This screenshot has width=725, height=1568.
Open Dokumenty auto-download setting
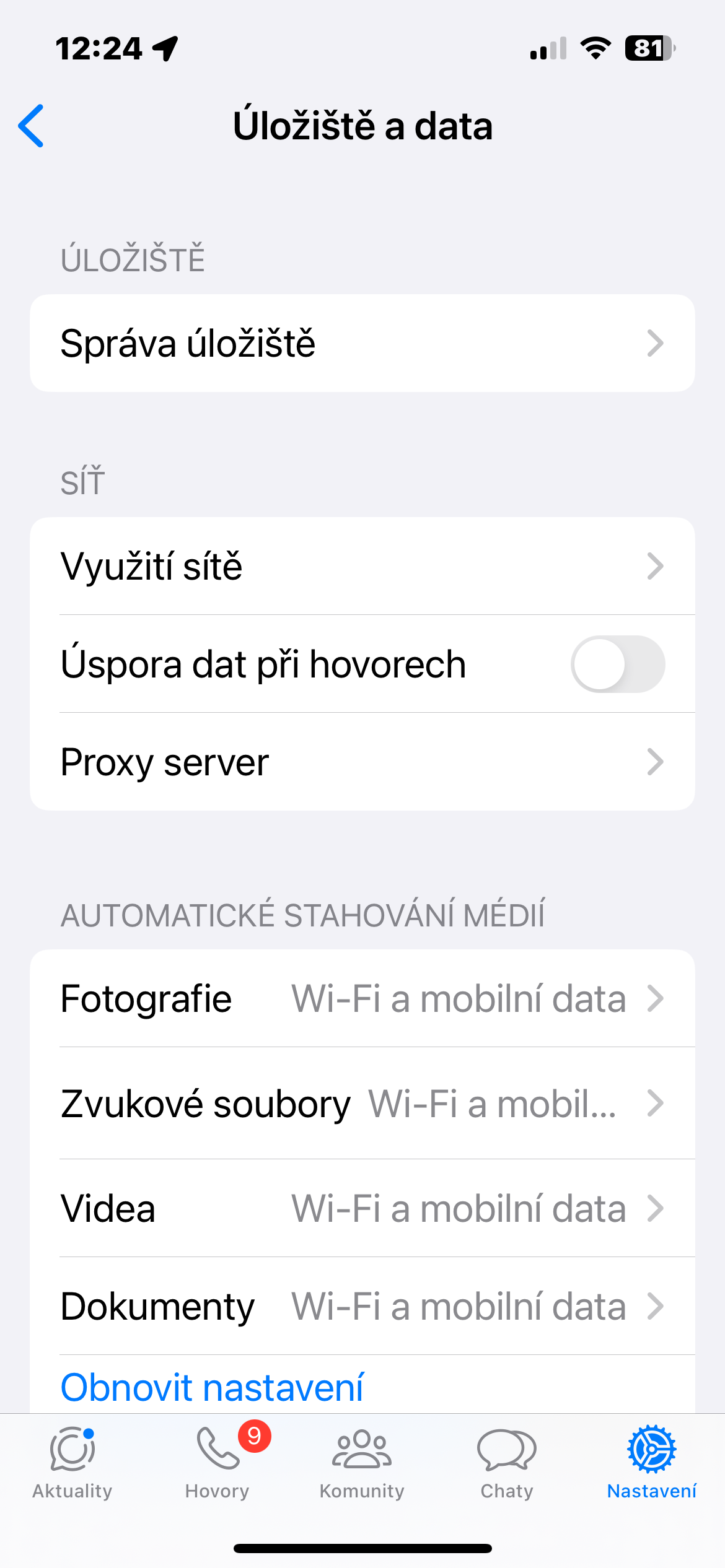[362, 1306]
